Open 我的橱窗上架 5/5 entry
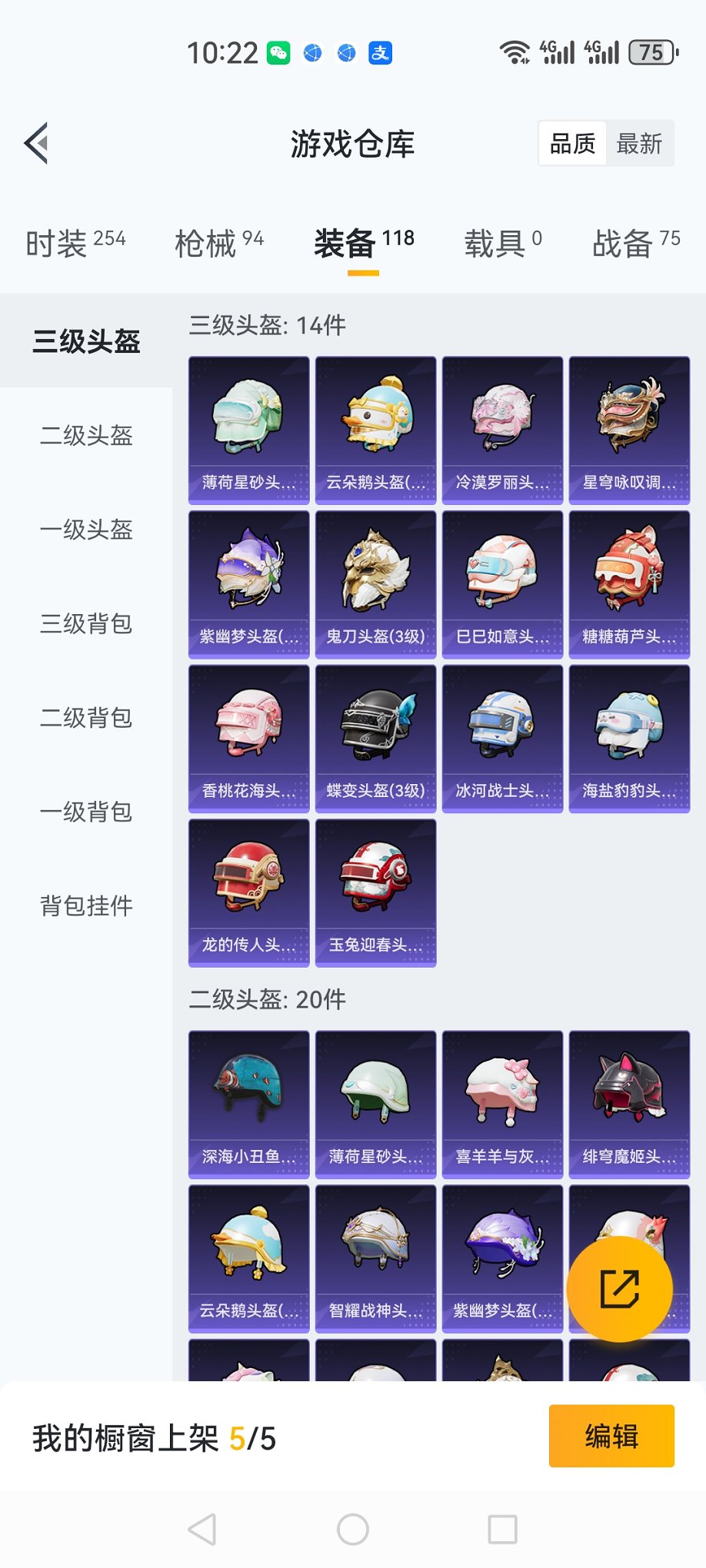 [154, 1436]
